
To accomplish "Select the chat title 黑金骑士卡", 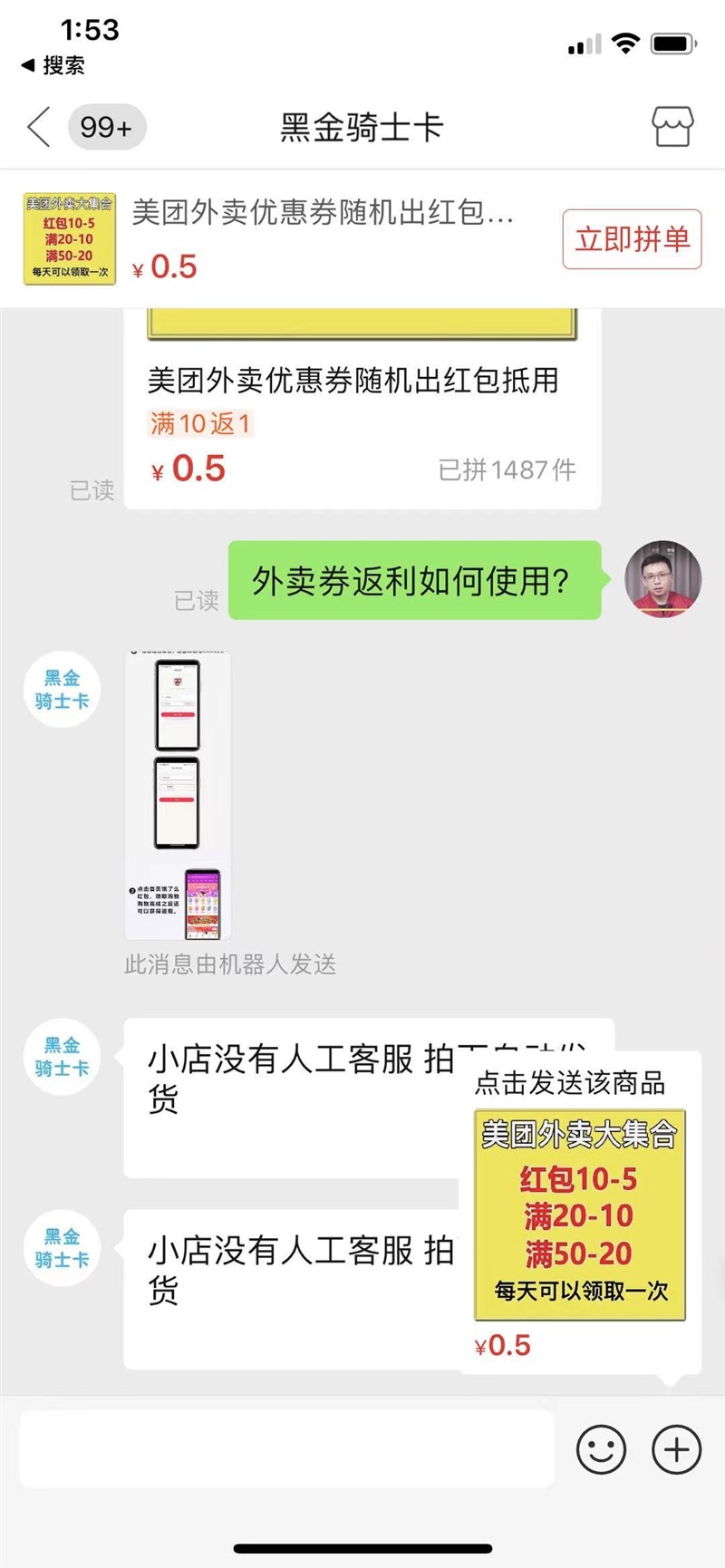I will pos(362,127).
